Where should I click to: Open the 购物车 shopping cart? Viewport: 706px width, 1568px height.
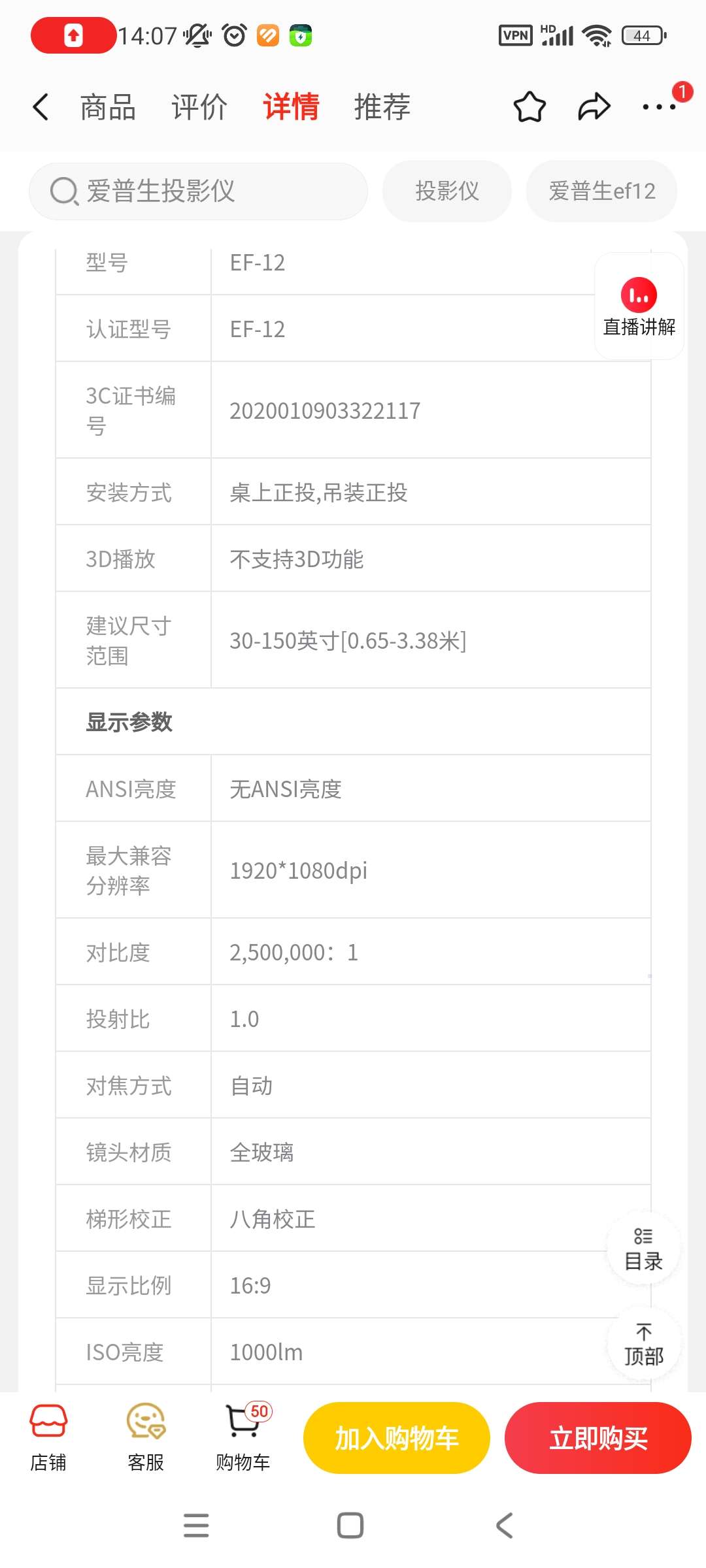pyautogui.click(x=243, y=1438)
